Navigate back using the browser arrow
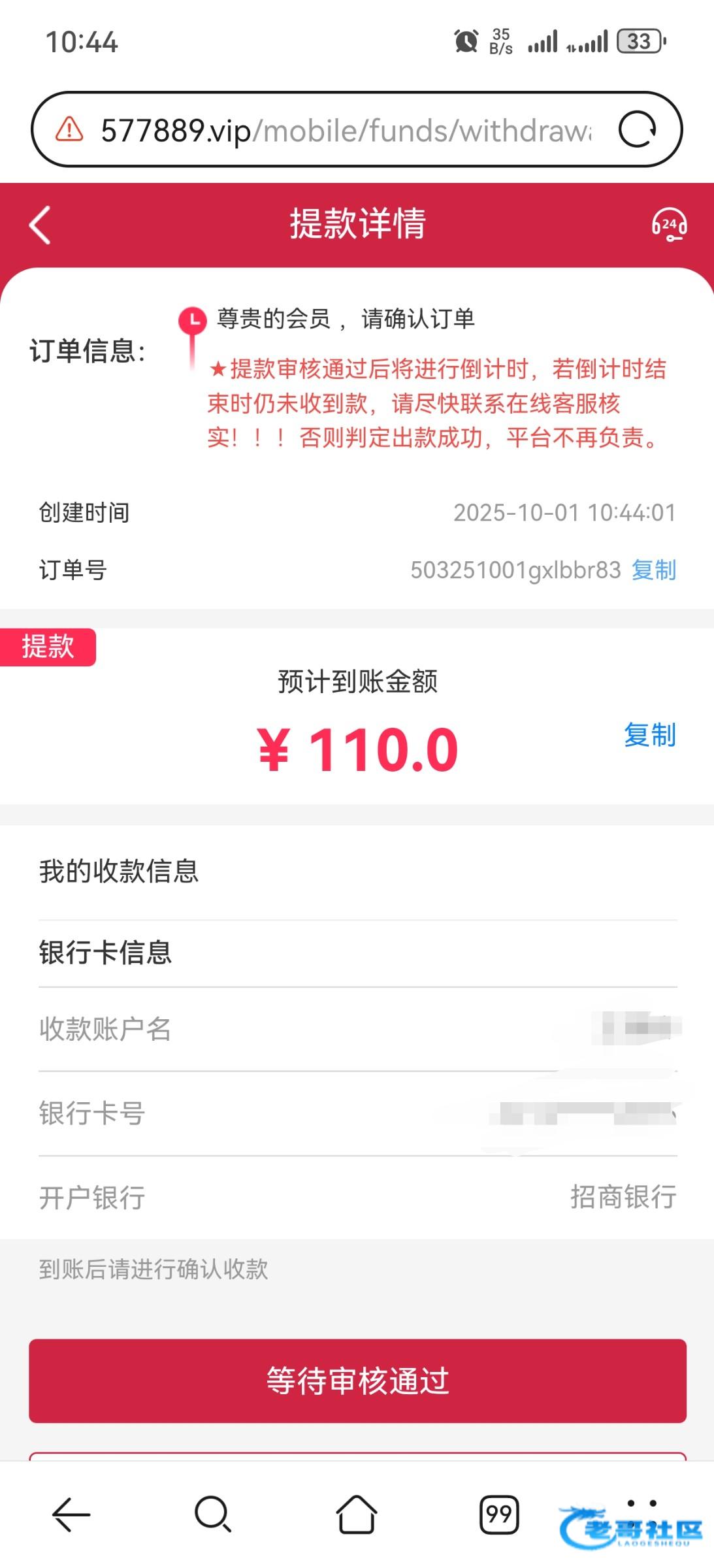This screenshot has height=1568, width=714. (71, 1514)
